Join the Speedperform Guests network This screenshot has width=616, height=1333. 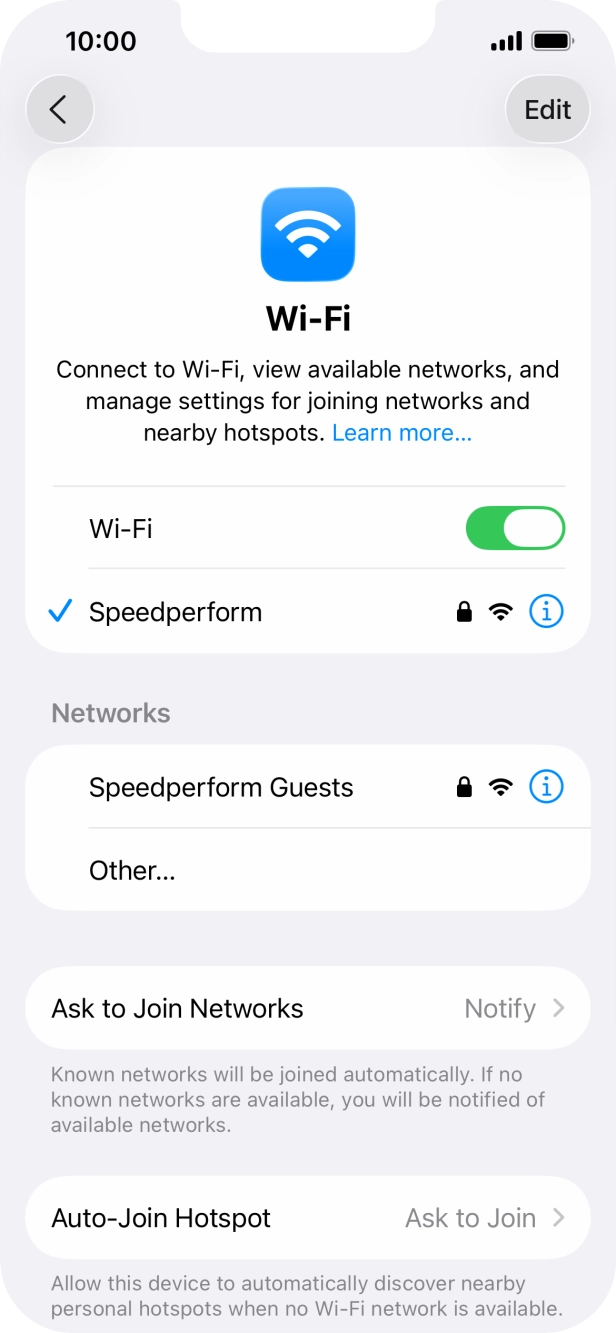coord(250,787)
